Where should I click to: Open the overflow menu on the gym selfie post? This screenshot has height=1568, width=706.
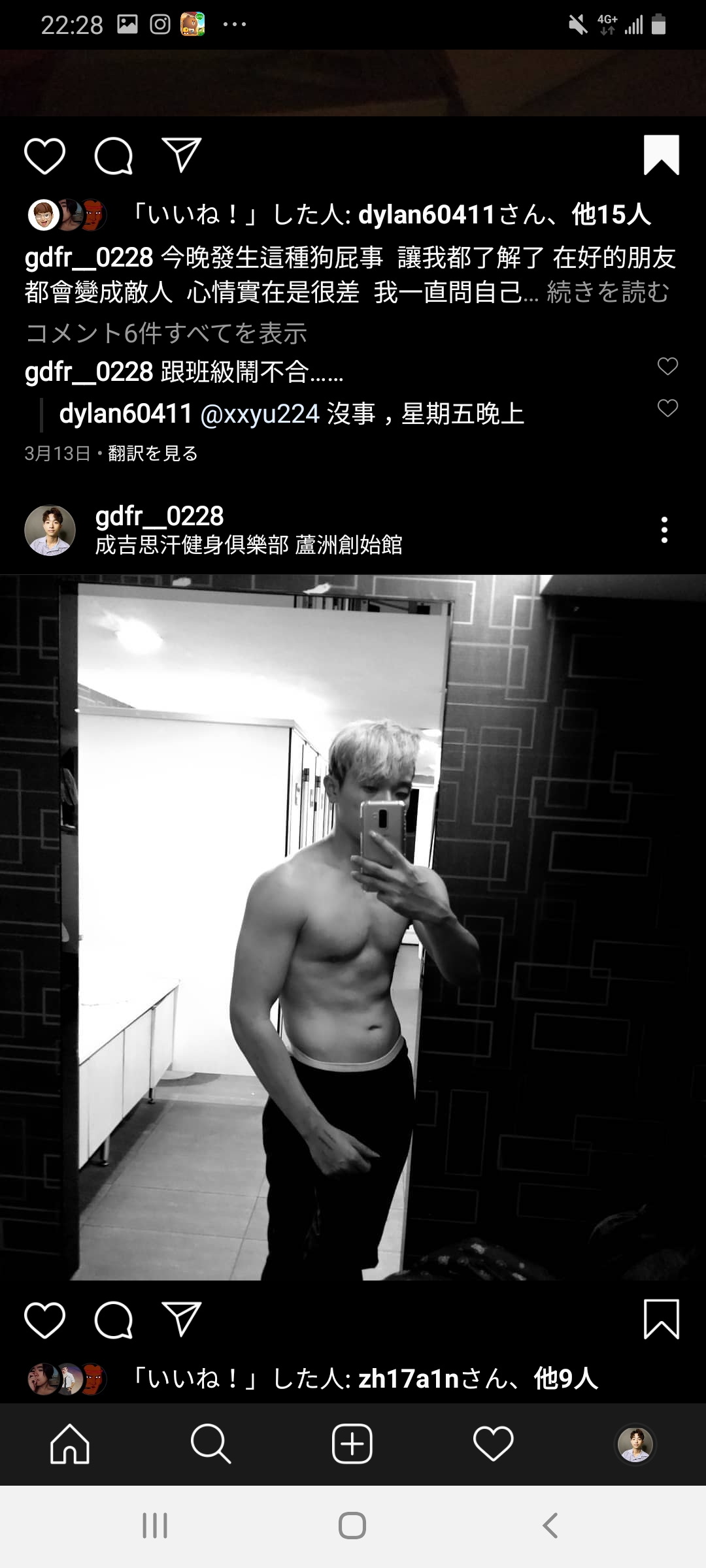(664, 530)
